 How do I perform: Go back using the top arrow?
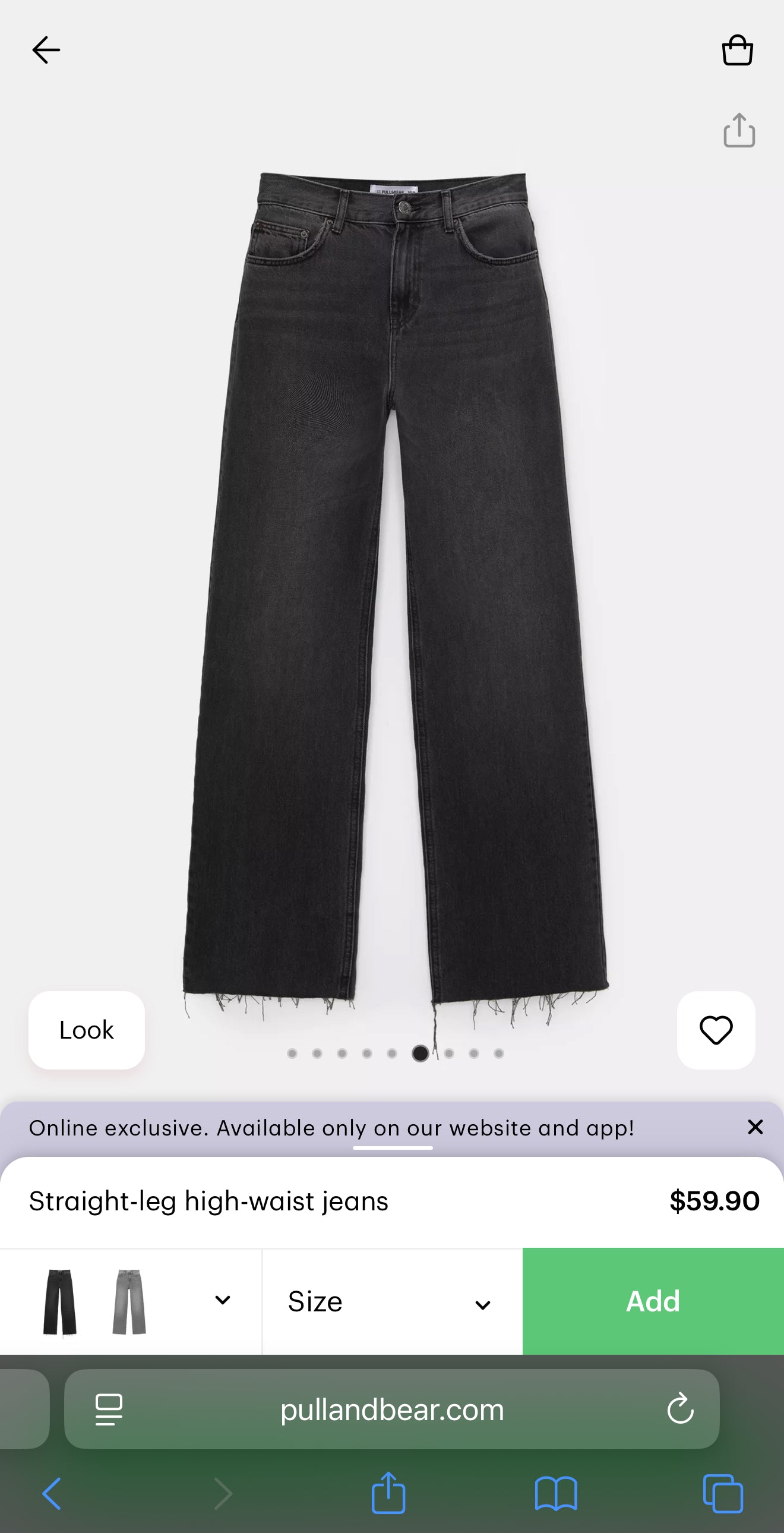point(46,50)
